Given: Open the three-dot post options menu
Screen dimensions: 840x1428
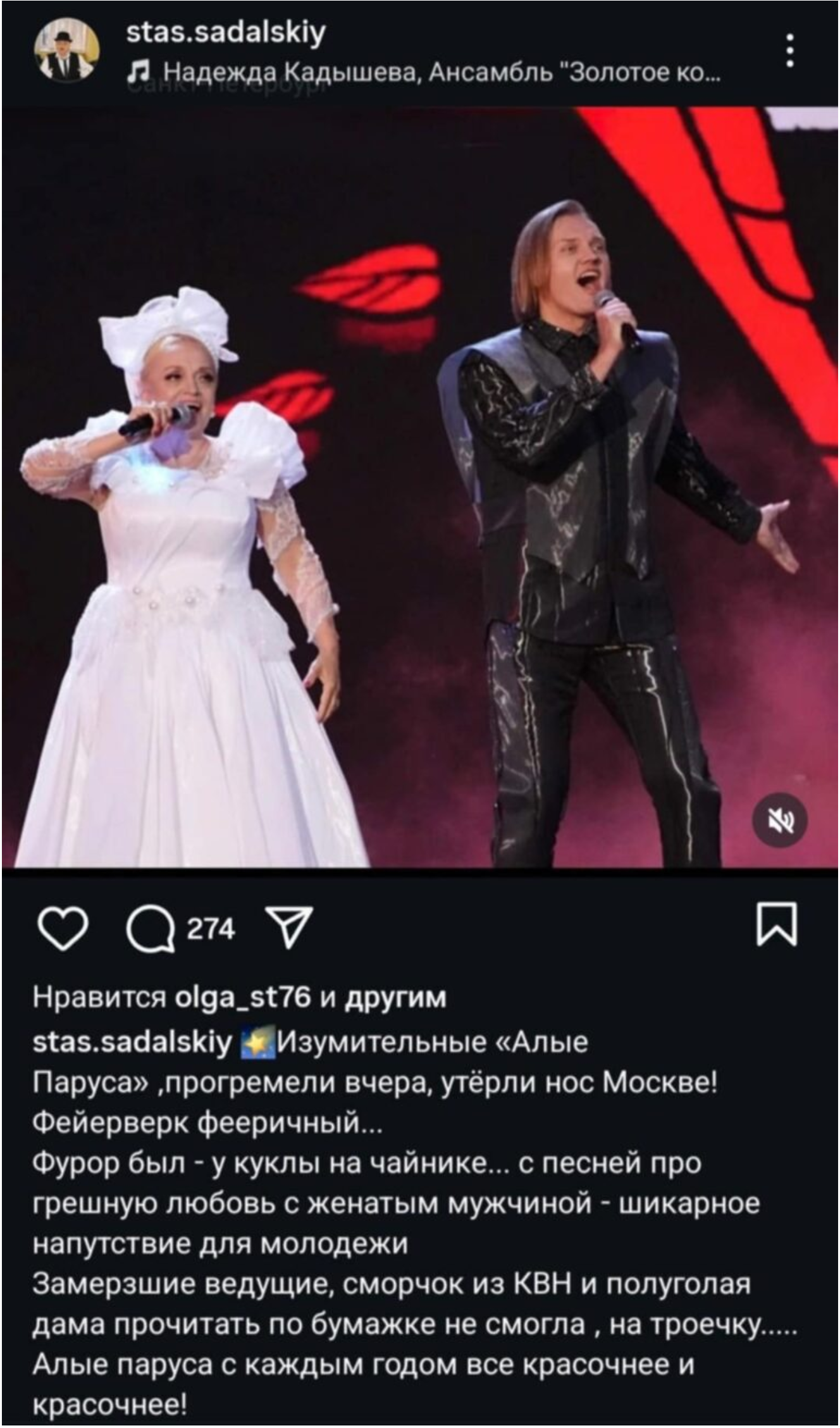Looking at the screenshot, I should [x=790, y=51].
